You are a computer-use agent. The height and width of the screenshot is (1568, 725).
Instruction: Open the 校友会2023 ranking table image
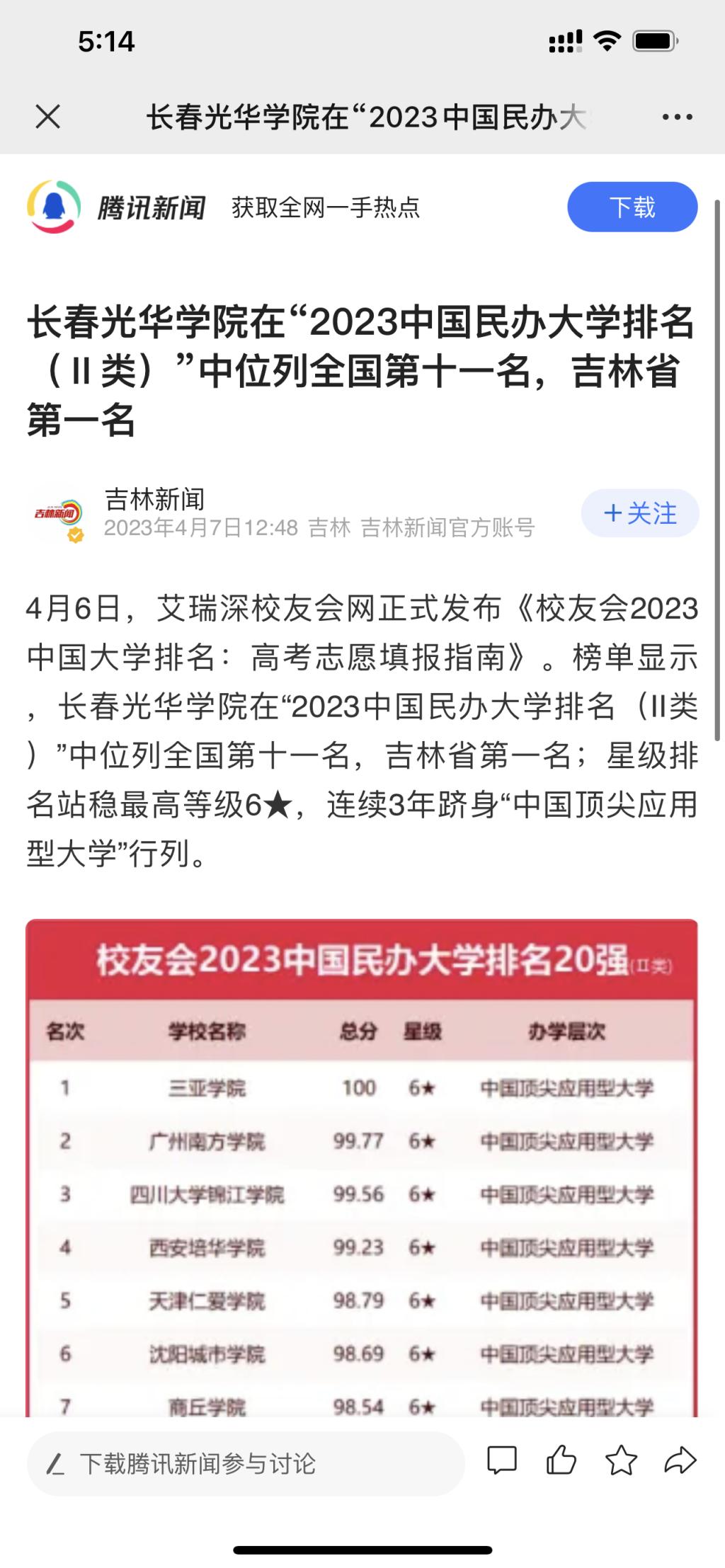click(x=362, y=1168)
